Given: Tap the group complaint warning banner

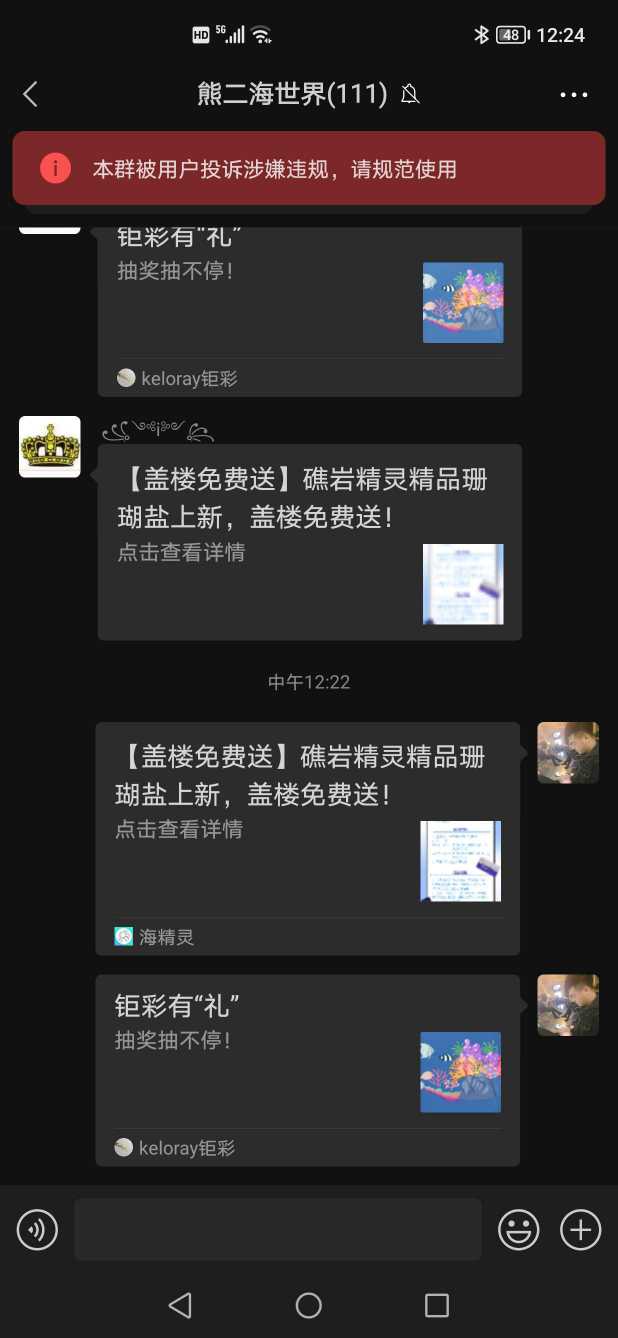Looking at the screenshot, I should (x=309, y=169).
